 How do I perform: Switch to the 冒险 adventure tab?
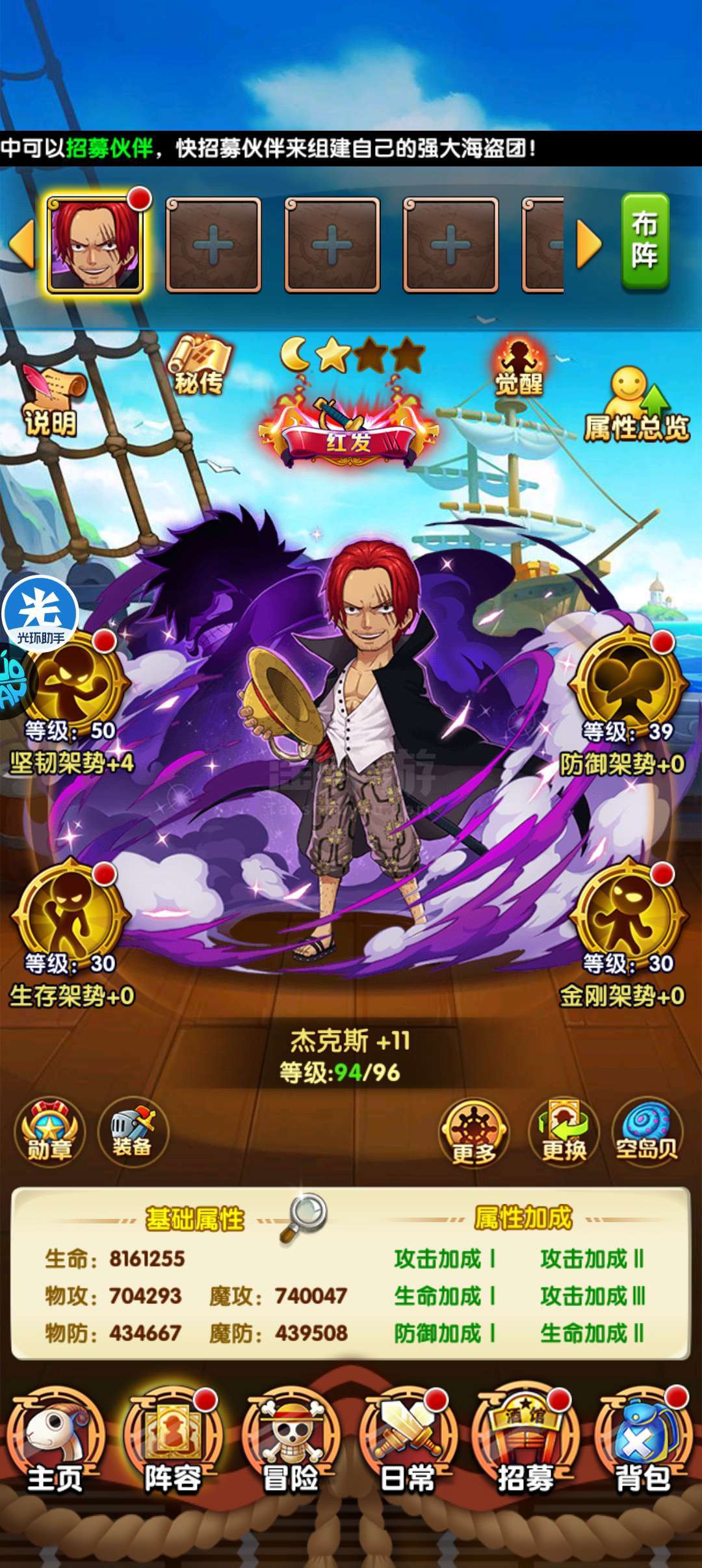click(291, 1441)
